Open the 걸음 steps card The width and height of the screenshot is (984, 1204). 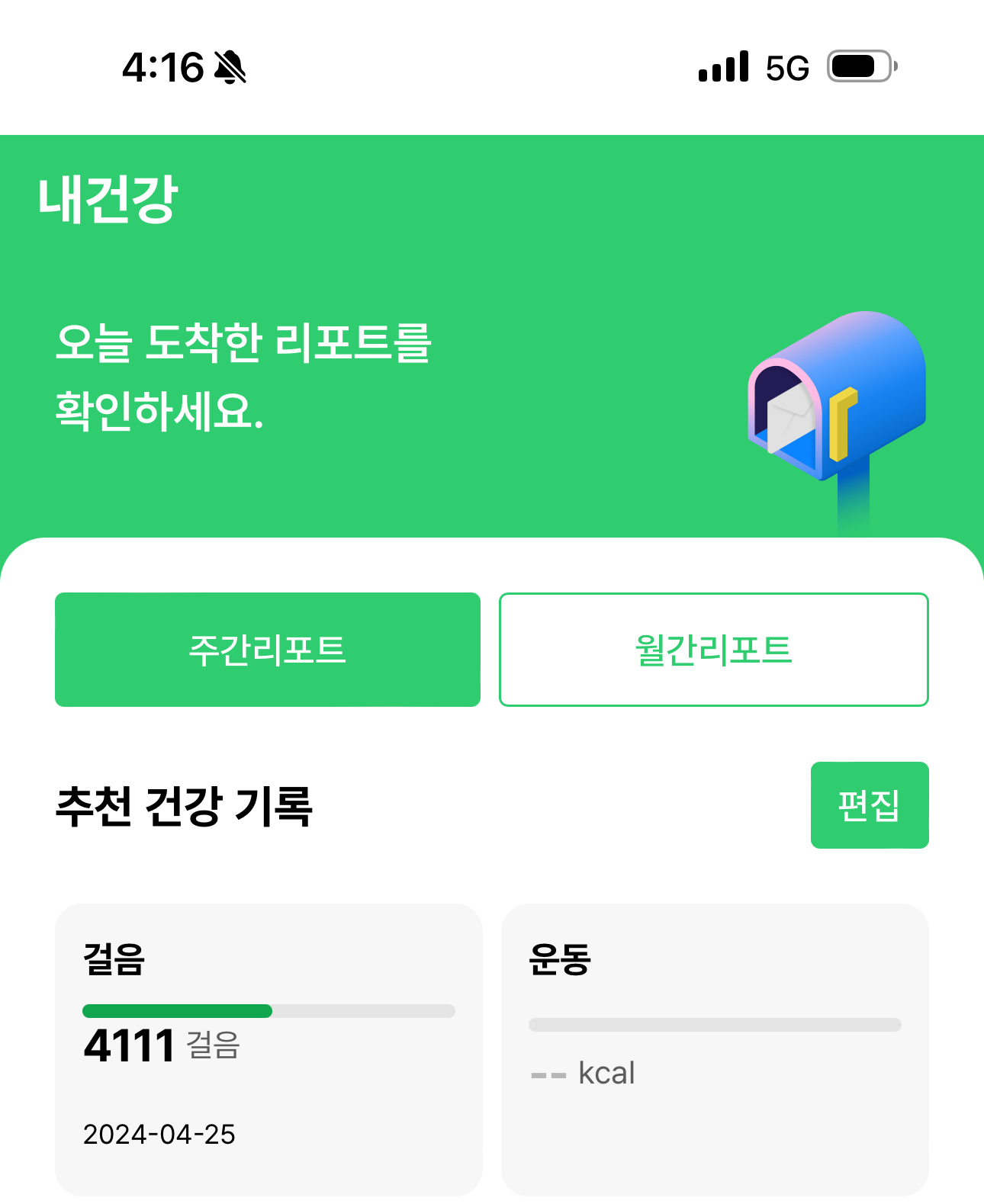click(268, 1048)
